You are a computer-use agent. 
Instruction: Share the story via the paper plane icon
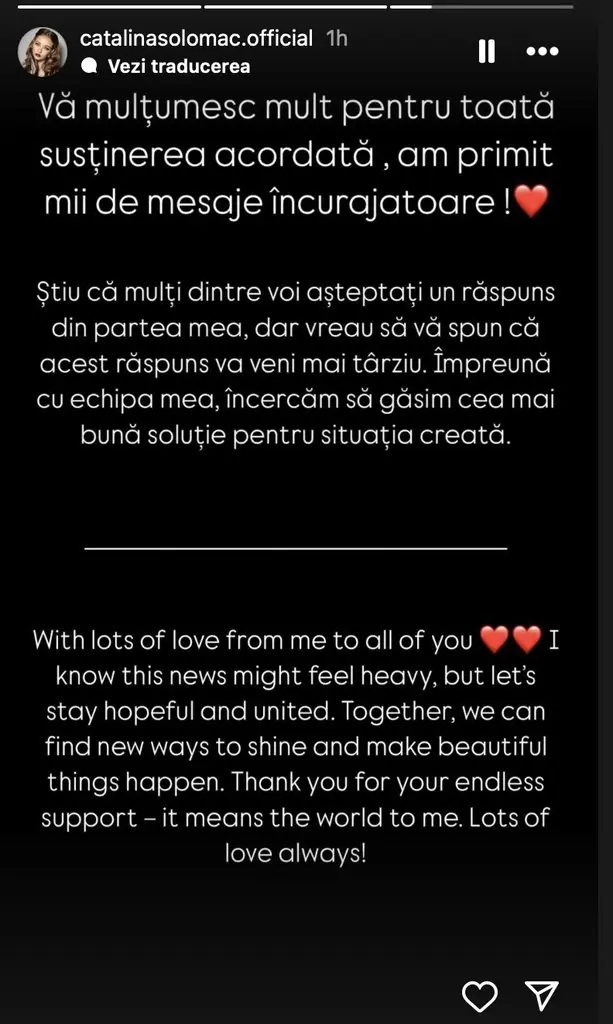(541, 994)
